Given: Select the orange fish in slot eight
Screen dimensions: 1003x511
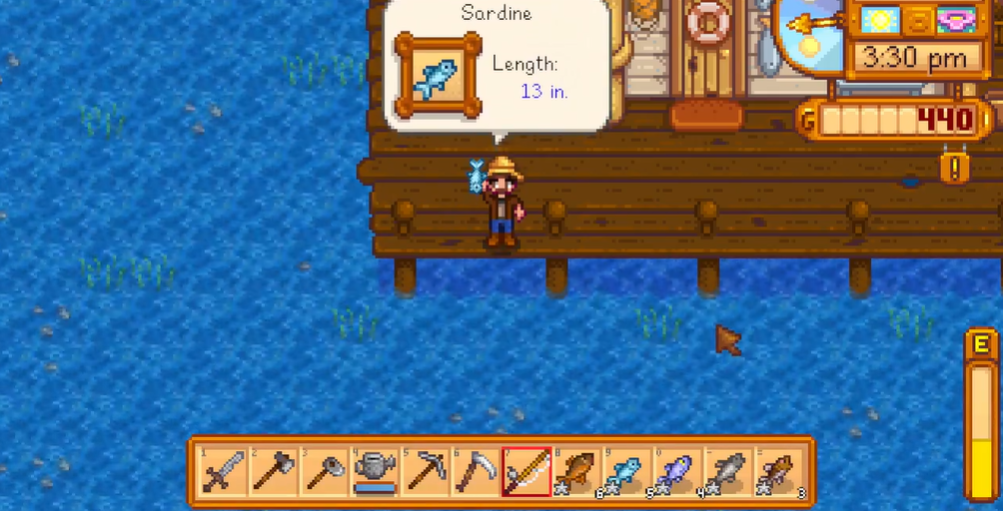Looking at the screenshot, I should pyautogui.click(x=577, y=471).
